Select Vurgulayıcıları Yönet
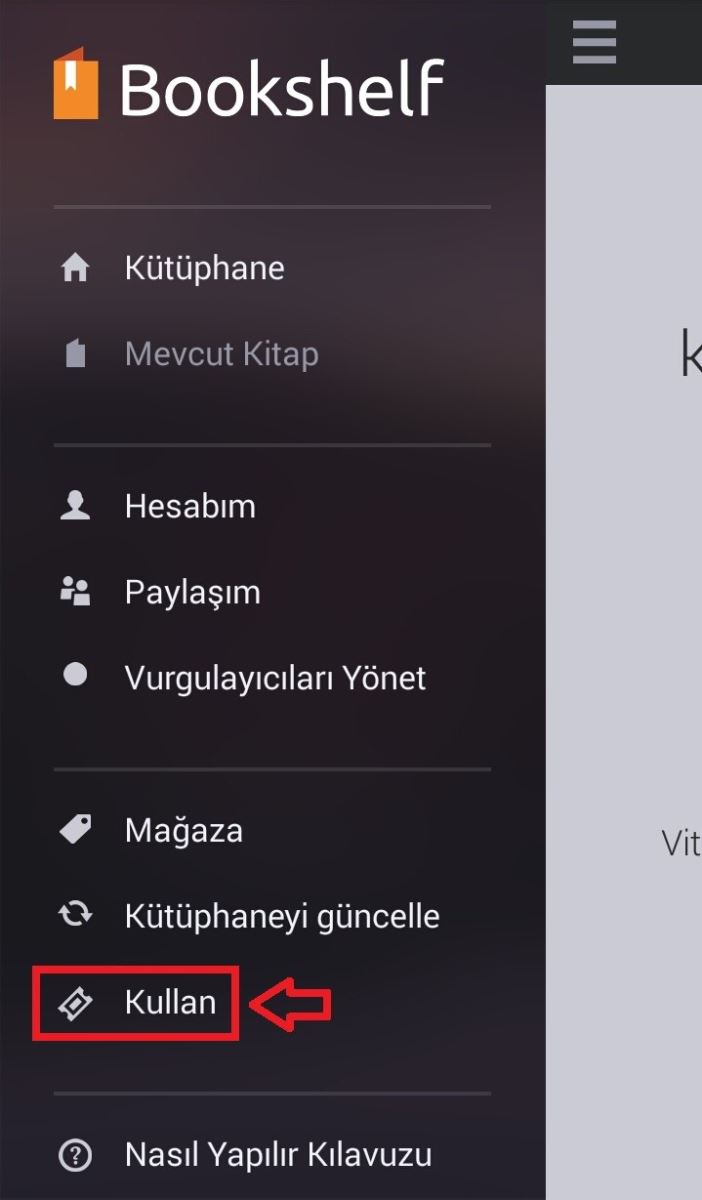Image resolution: width=702 pixels, height=1200 pixels. (x=275, y=678)
